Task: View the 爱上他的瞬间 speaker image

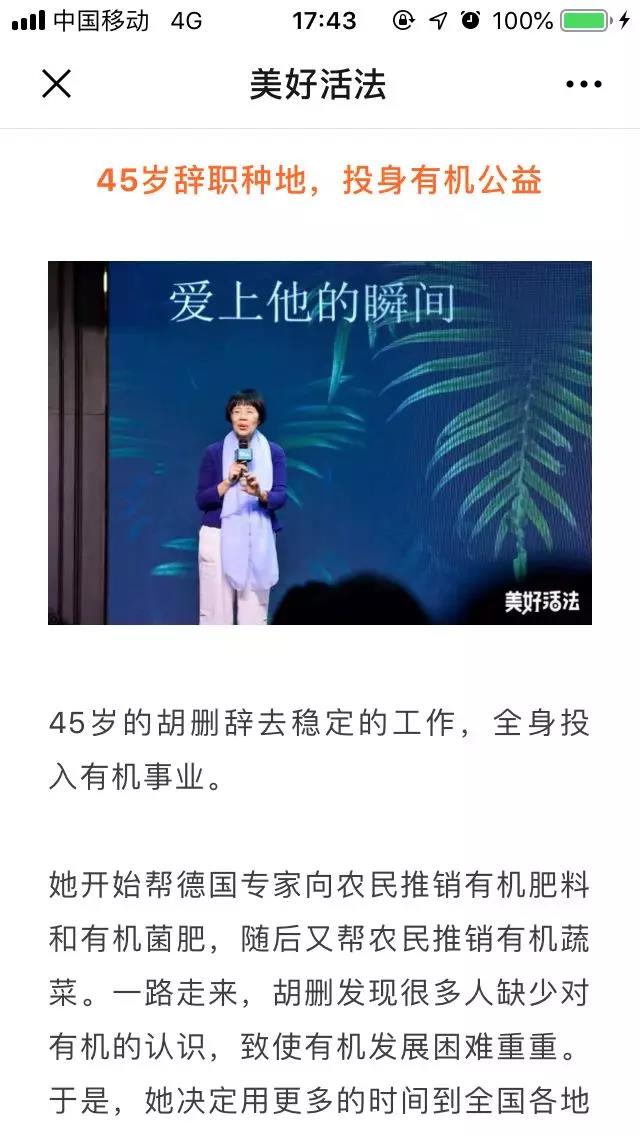Action: 320,443
